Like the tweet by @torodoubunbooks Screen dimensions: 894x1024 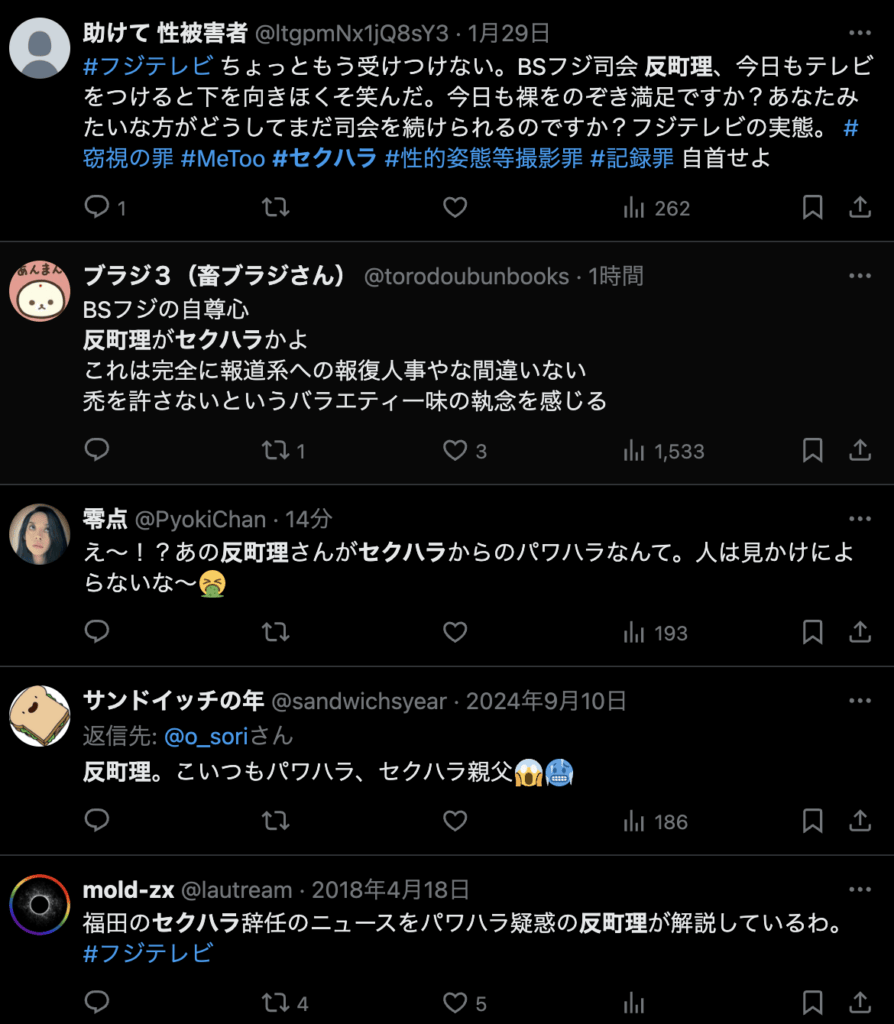pyautogui.click(x=455, y=451)
